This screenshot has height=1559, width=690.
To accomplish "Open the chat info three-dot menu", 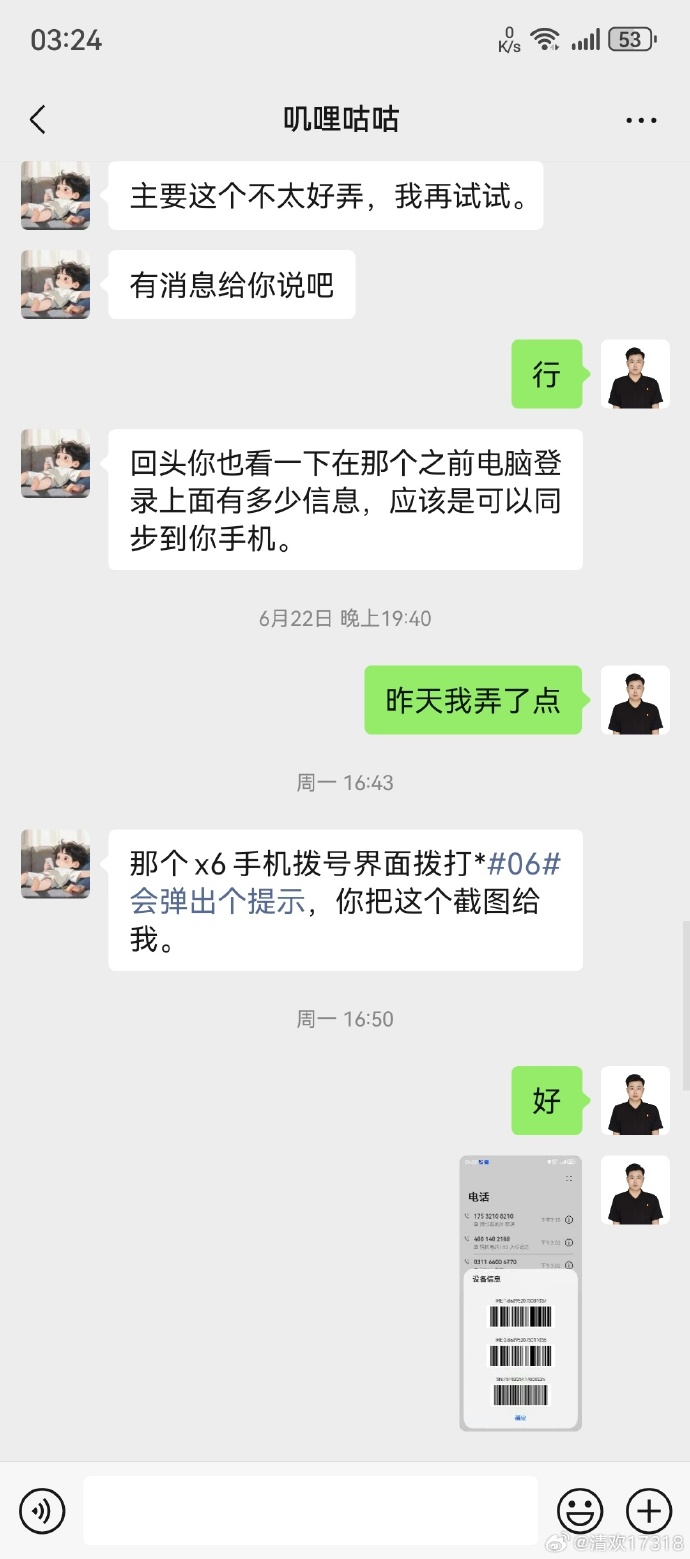I will point(641,120).
